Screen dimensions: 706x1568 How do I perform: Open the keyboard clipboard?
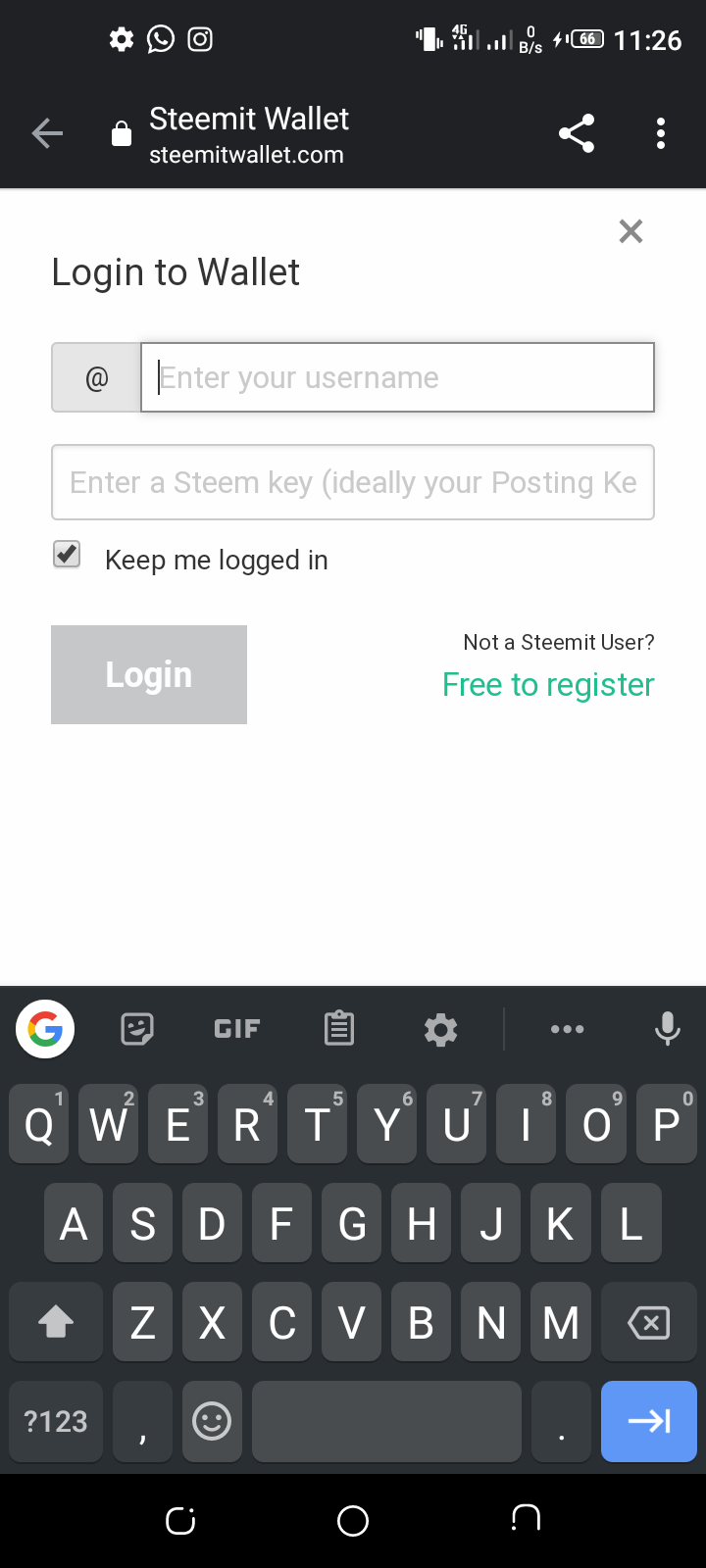338,1029
